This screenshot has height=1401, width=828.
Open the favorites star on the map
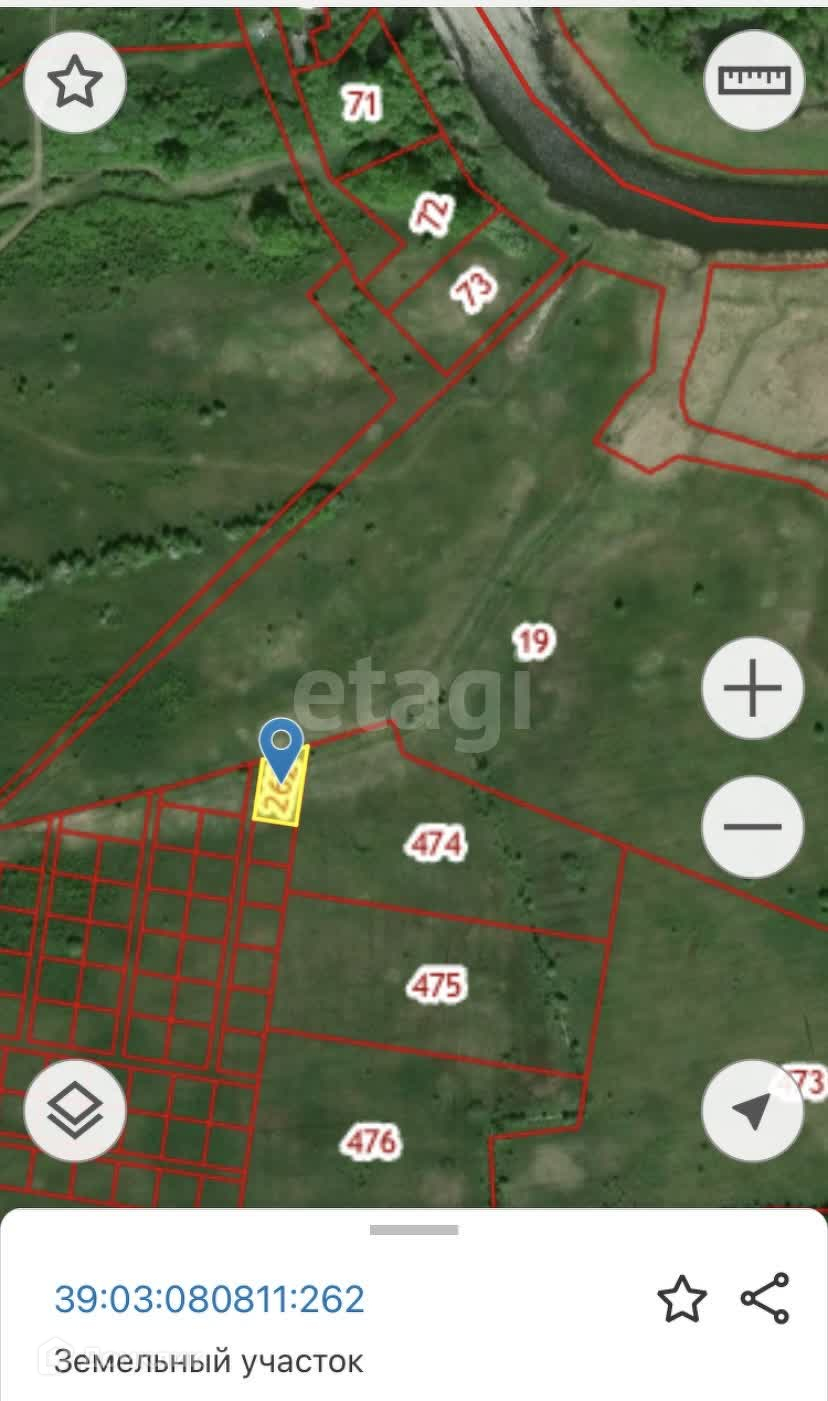[75, 83]
